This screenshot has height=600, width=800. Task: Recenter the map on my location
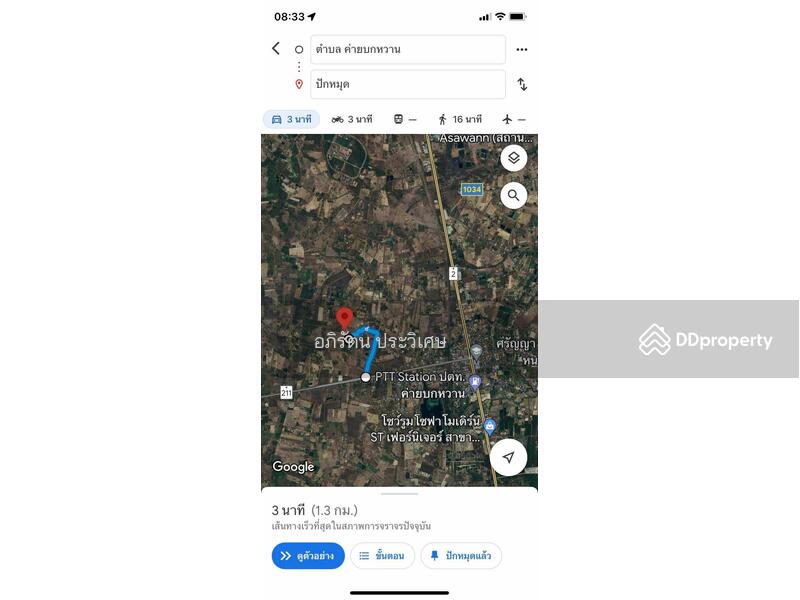coord(508,457)
